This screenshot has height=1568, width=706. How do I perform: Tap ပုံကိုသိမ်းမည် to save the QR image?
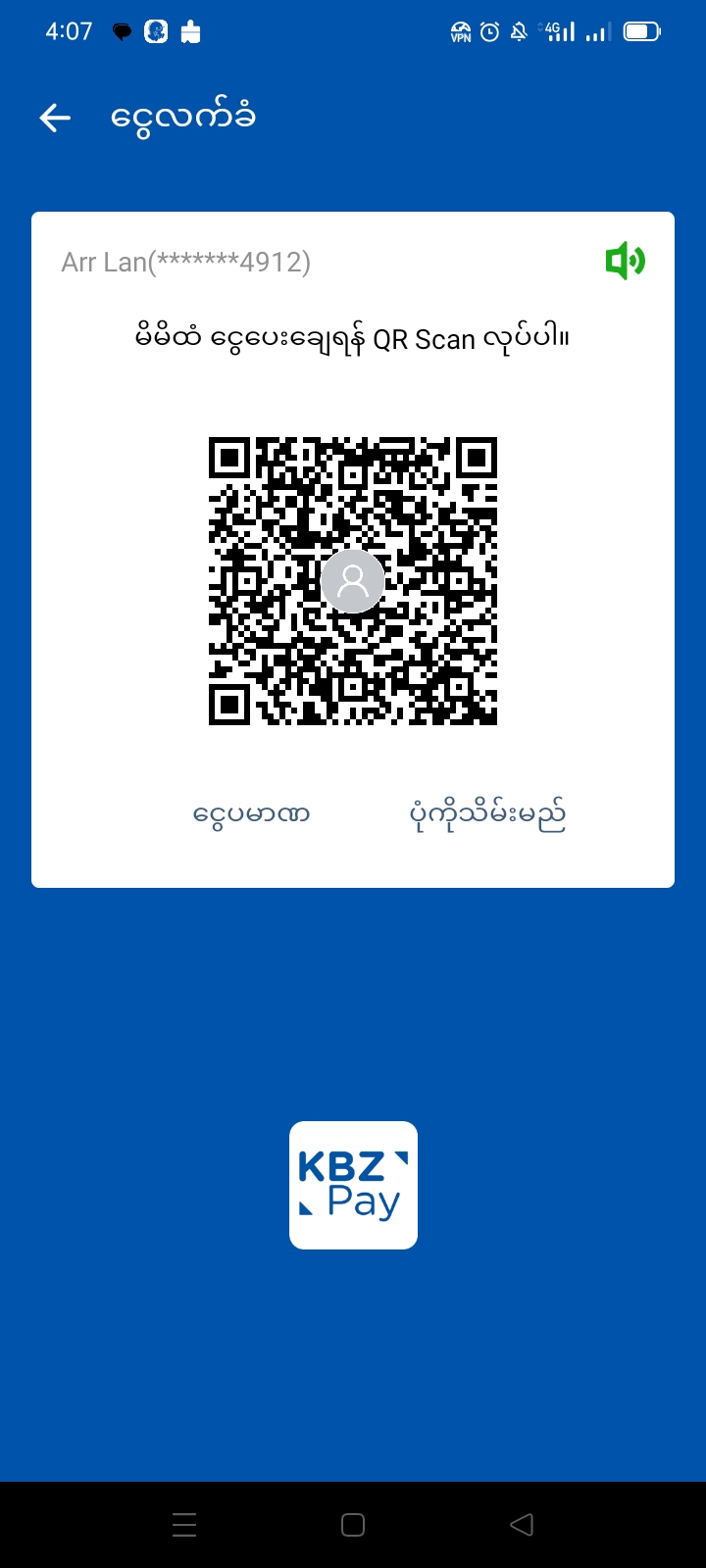pyautogui.click(x=487, y=814)
